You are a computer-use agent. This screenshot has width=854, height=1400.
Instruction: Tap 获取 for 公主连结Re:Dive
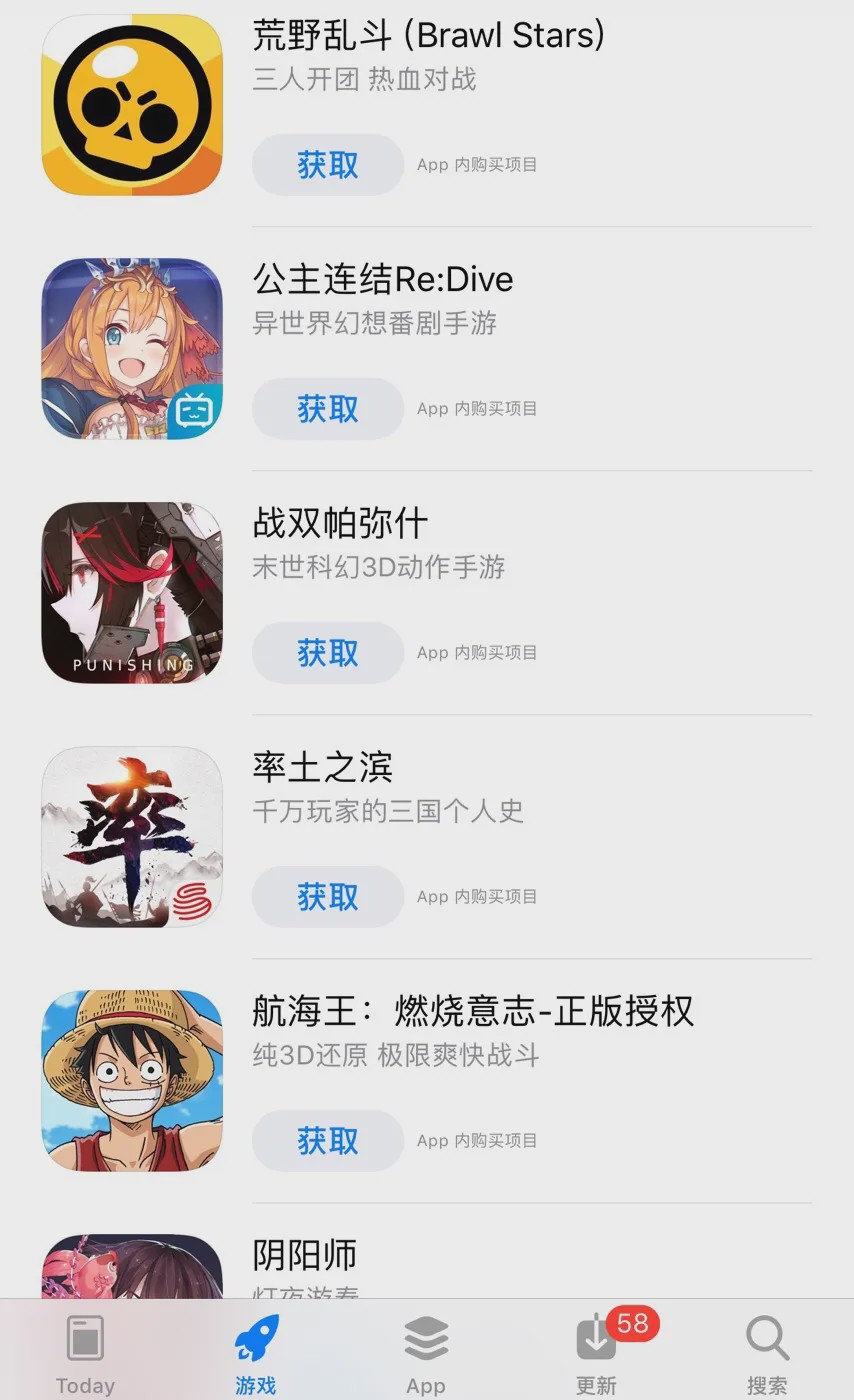[327, 409]
